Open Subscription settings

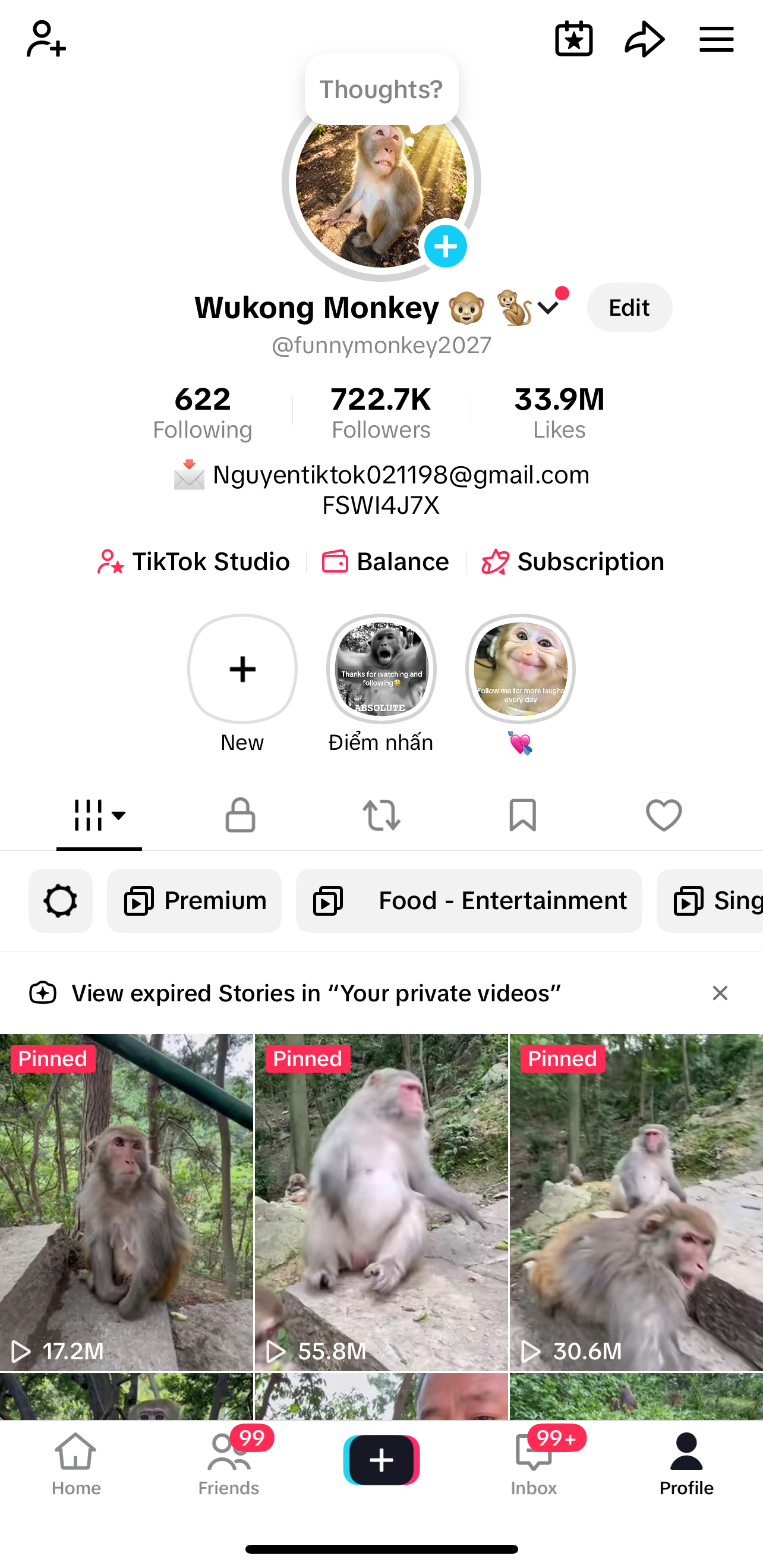[x=573, y=561]
